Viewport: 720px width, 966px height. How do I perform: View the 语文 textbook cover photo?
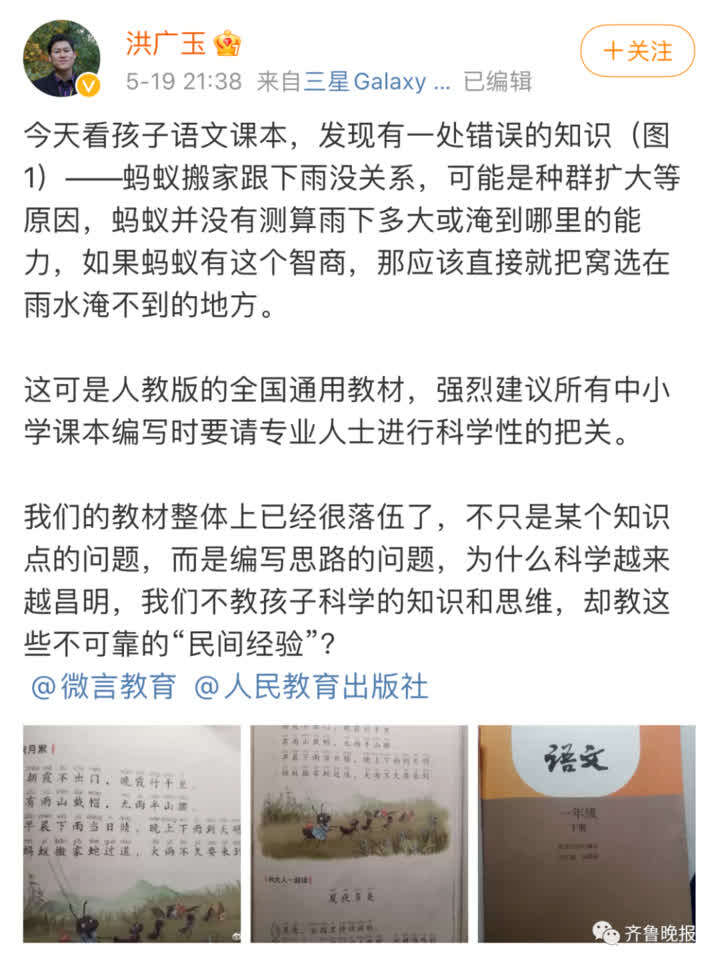(x=586, y=834)
